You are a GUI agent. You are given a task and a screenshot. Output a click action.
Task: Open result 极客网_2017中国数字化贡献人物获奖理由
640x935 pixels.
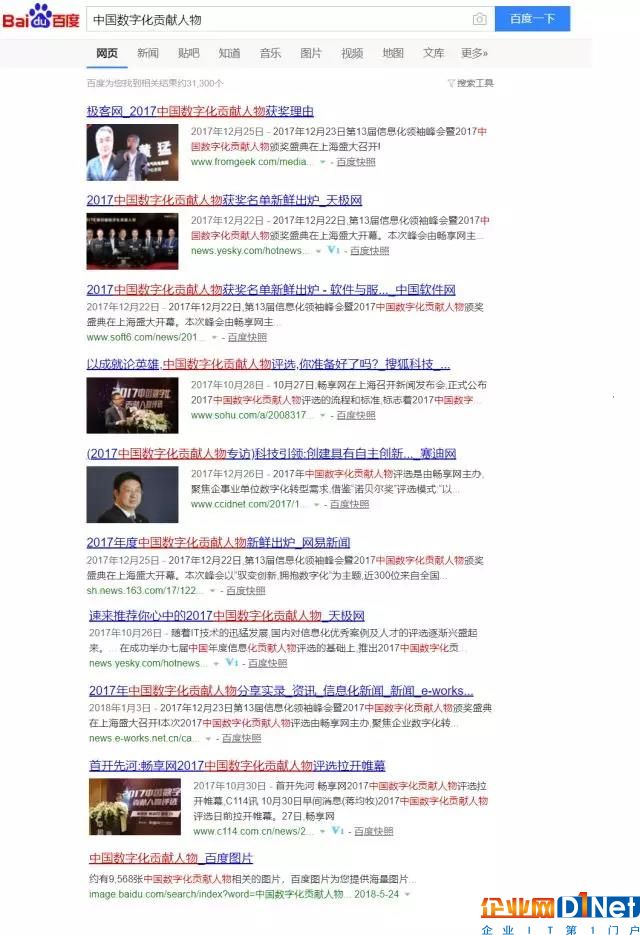pos(200,111)
